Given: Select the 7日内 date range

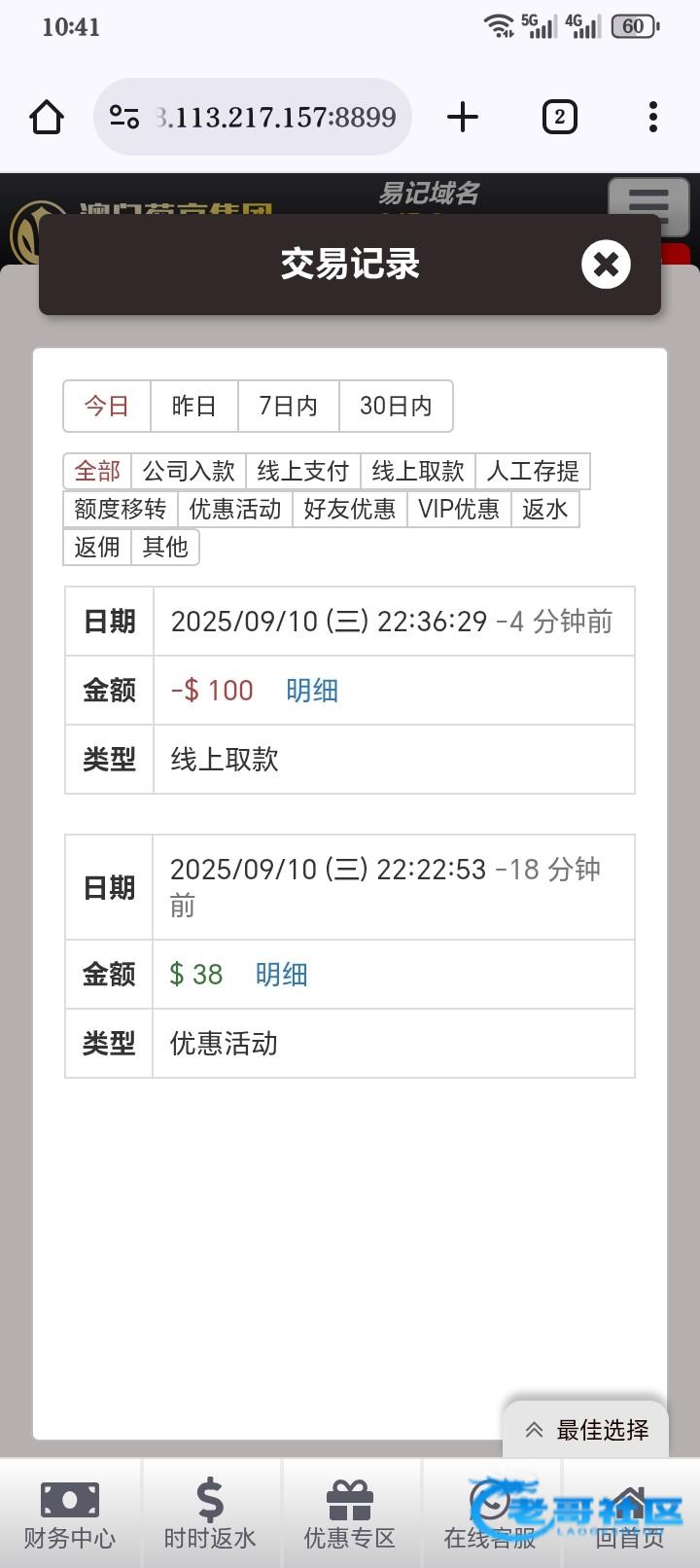Looking at the screenshot, I should tap(288, 406).
